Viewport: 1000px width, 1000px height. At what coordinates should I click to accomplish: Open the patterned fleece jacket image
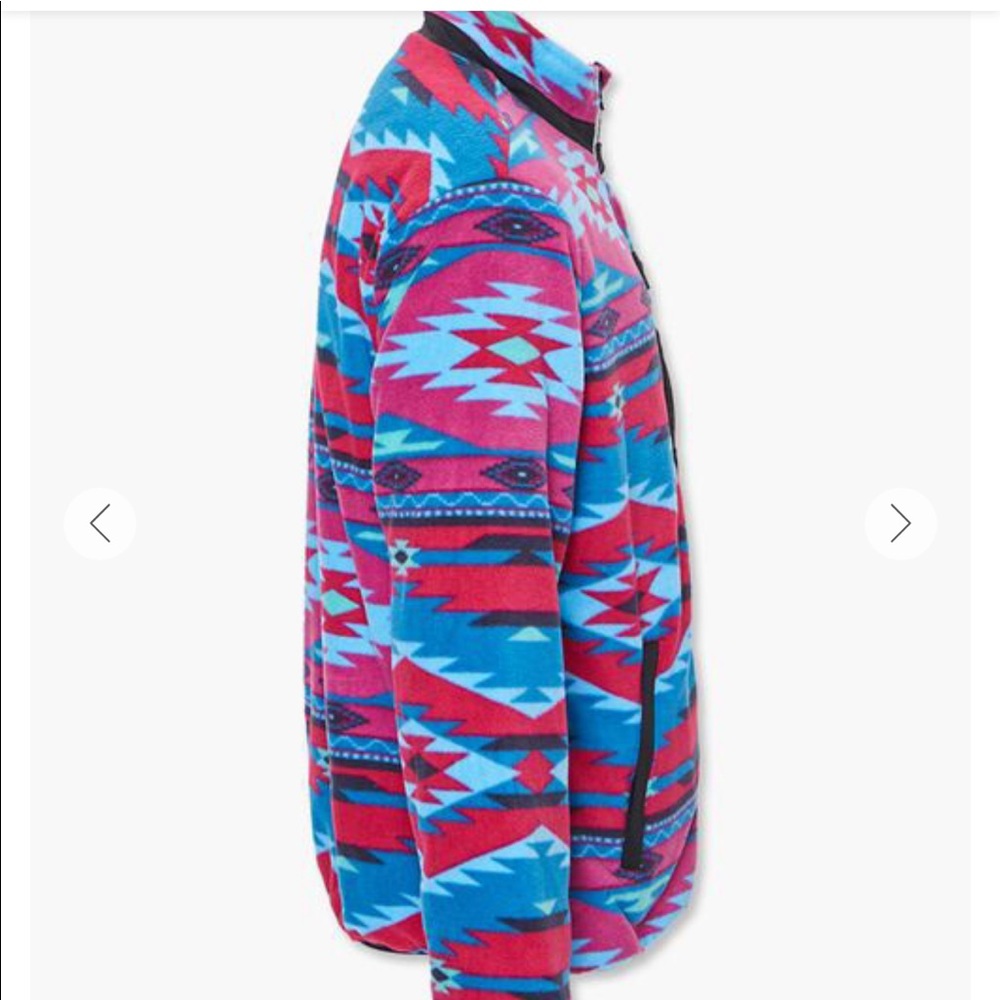(500, 500)
